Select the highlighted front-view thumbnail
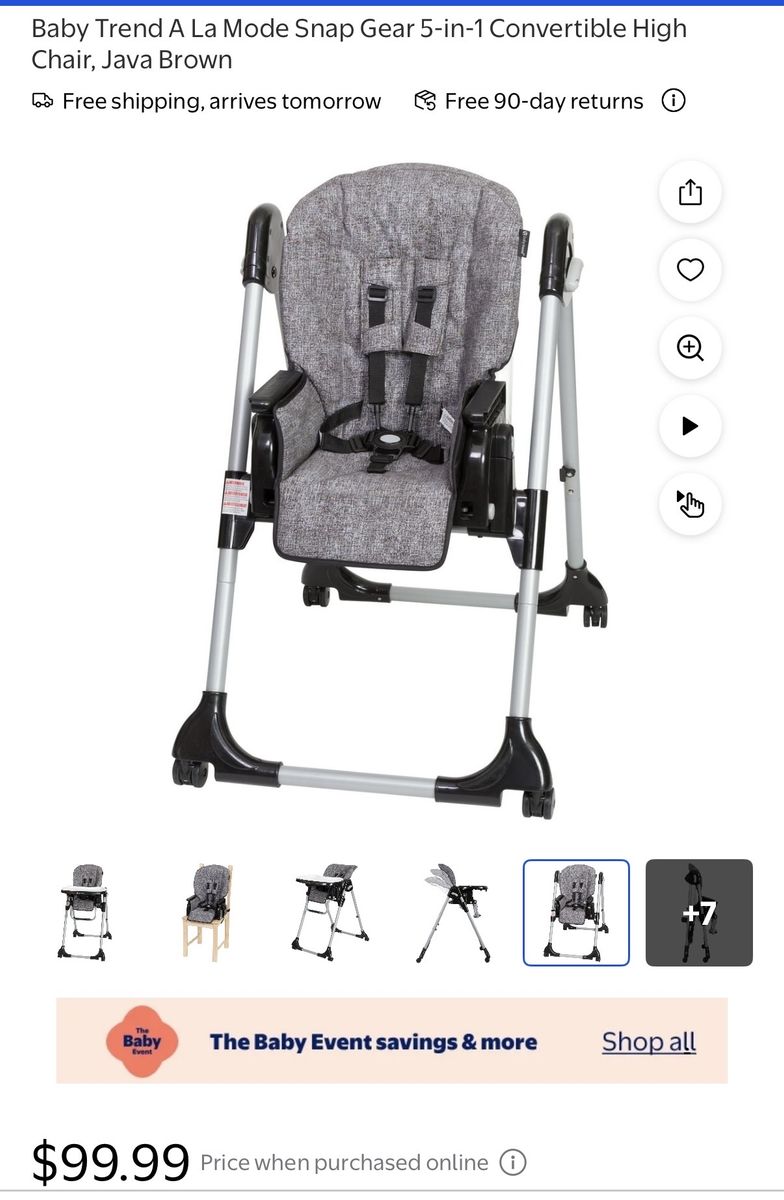The height and width of the screenshot is (1200, 784). (576, 912)
